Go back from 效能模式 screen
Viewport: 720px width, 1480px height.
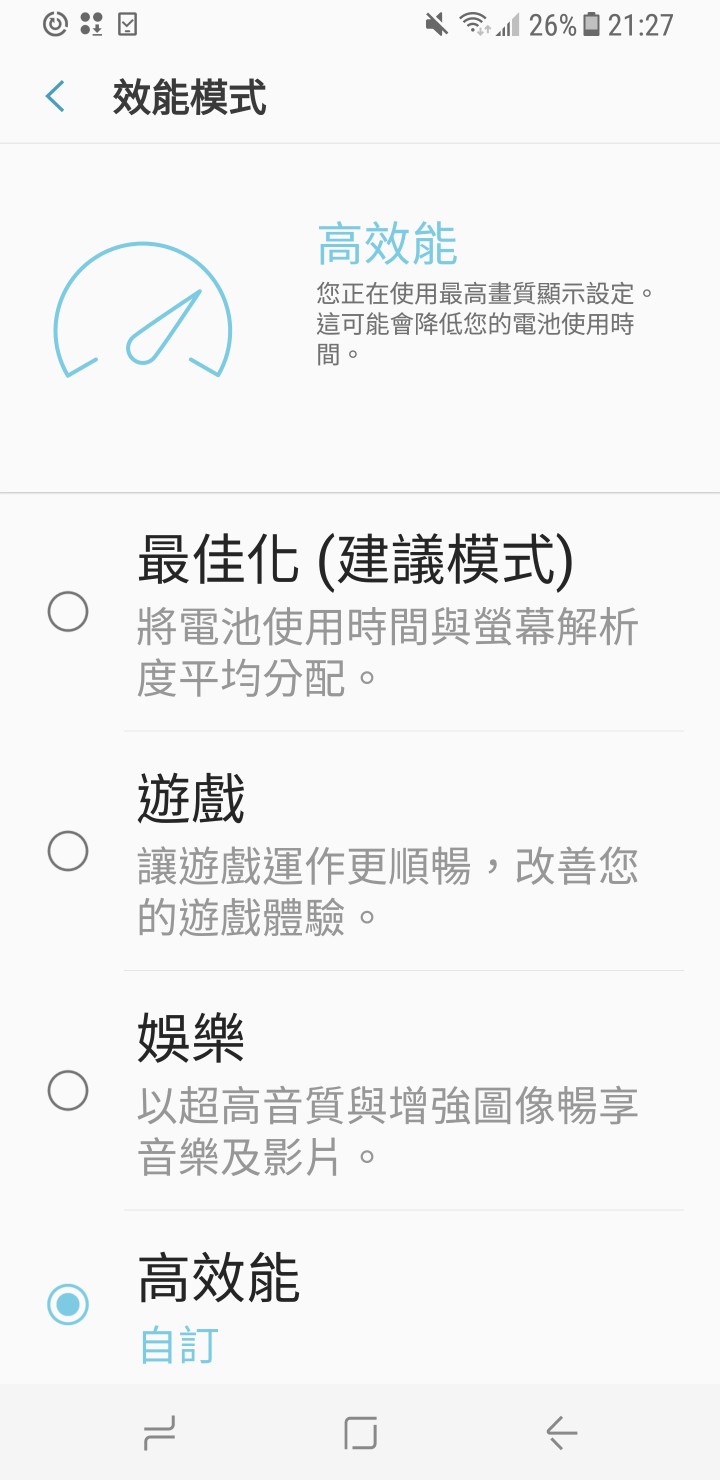pos(55,97)
